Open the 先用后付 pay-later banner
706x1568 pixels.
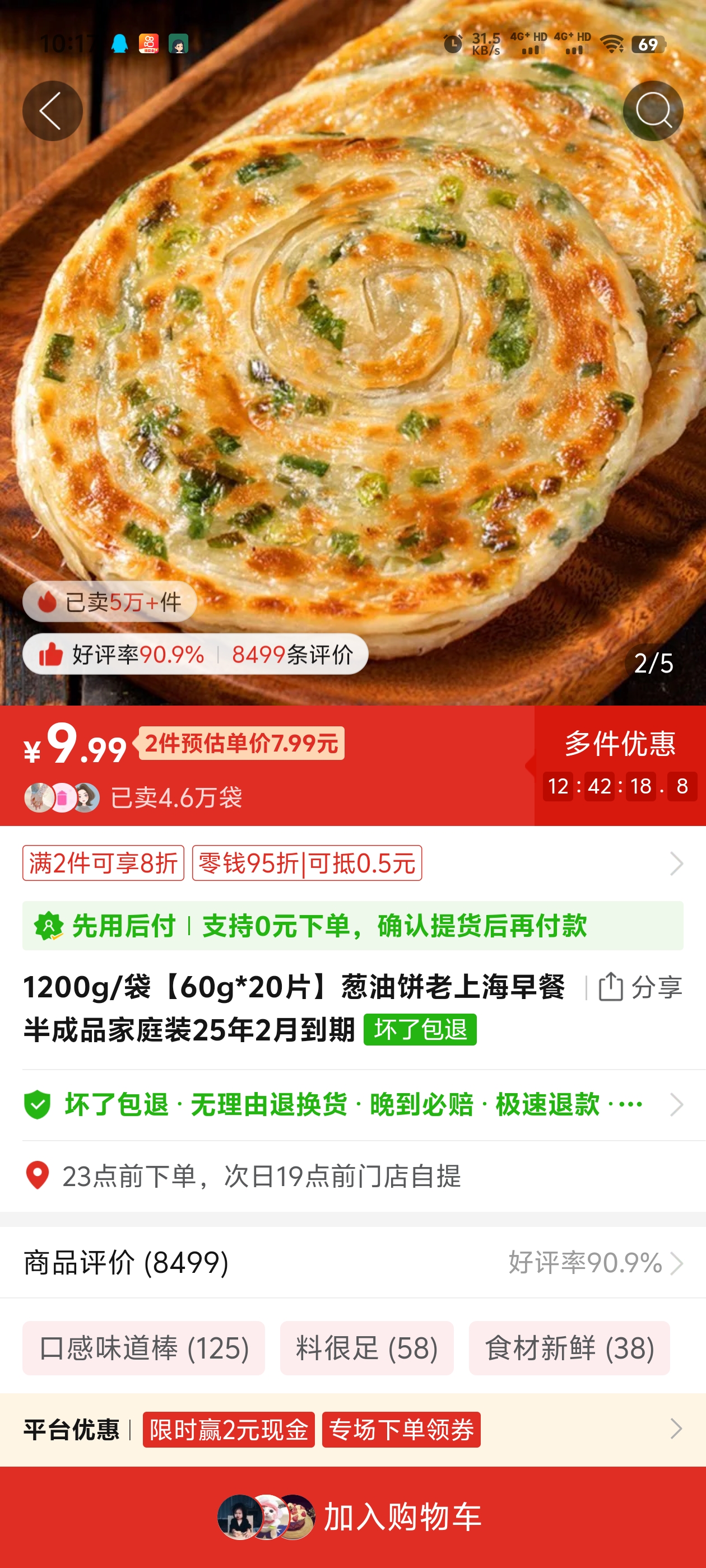point(352,925)
